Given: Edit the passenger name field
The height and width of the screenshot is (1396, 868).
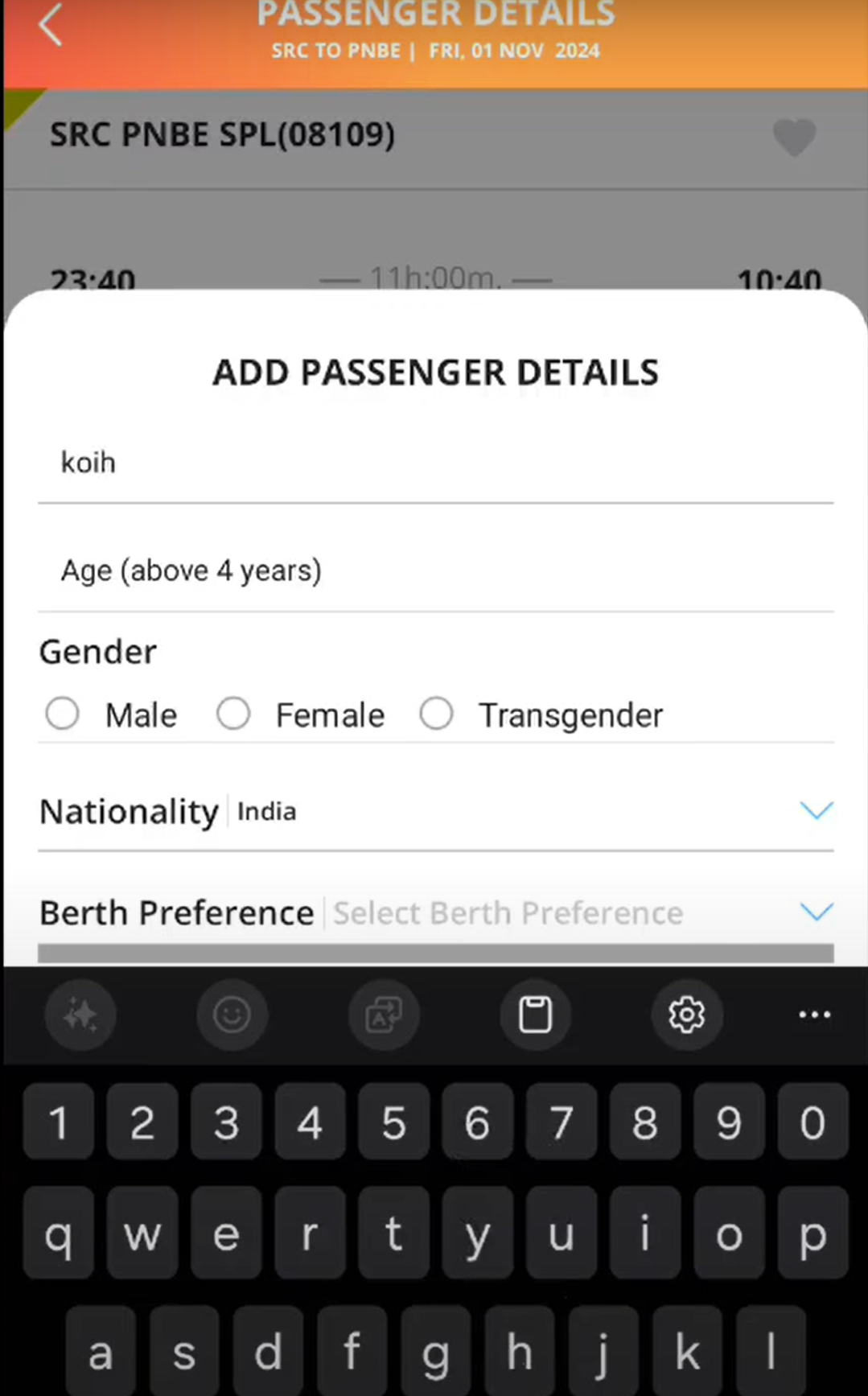Looking at the screenshot, I should [x=434, y=463].
